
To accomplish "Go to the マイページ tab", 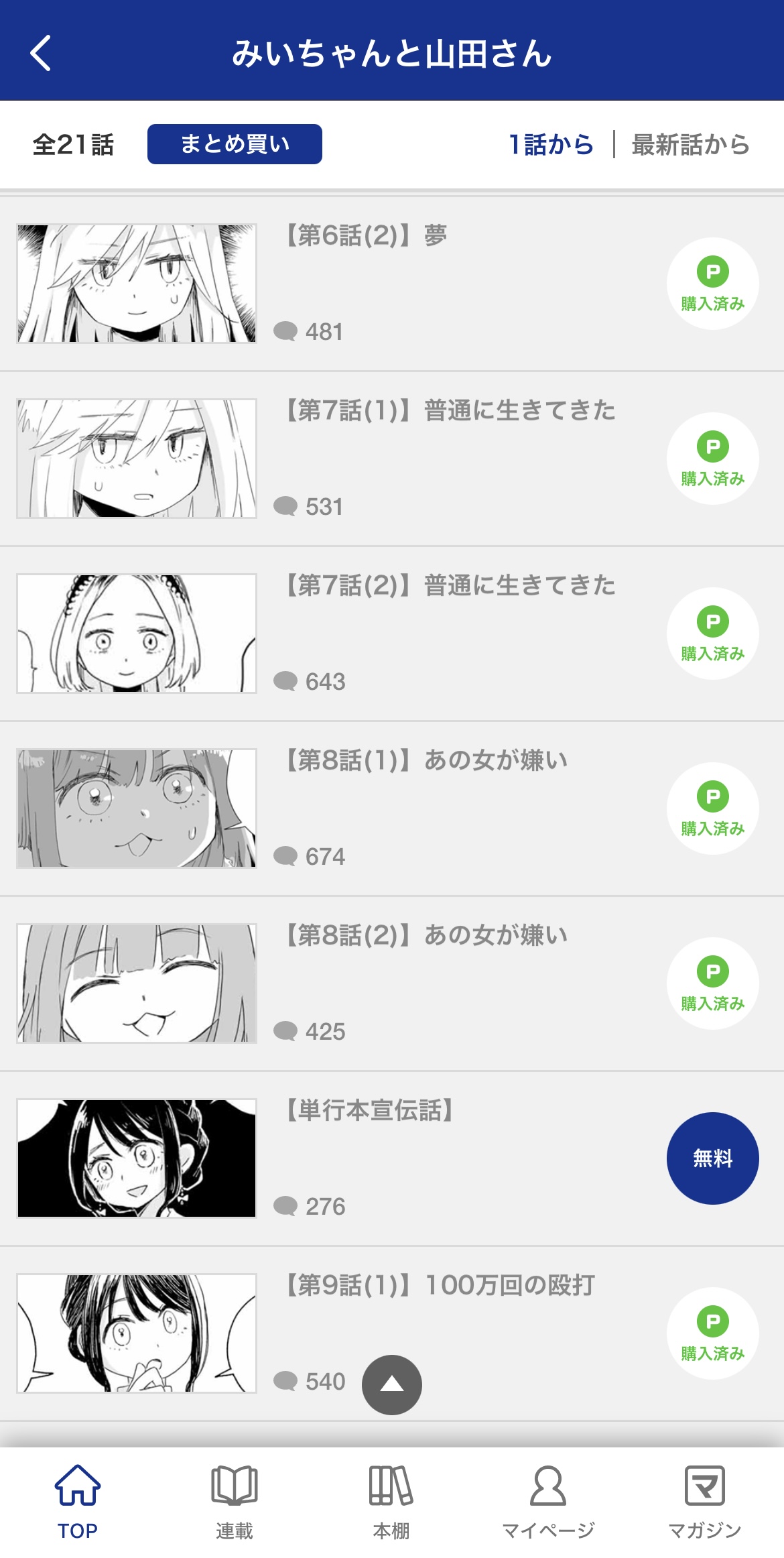I will click(x=548, y=1502).
